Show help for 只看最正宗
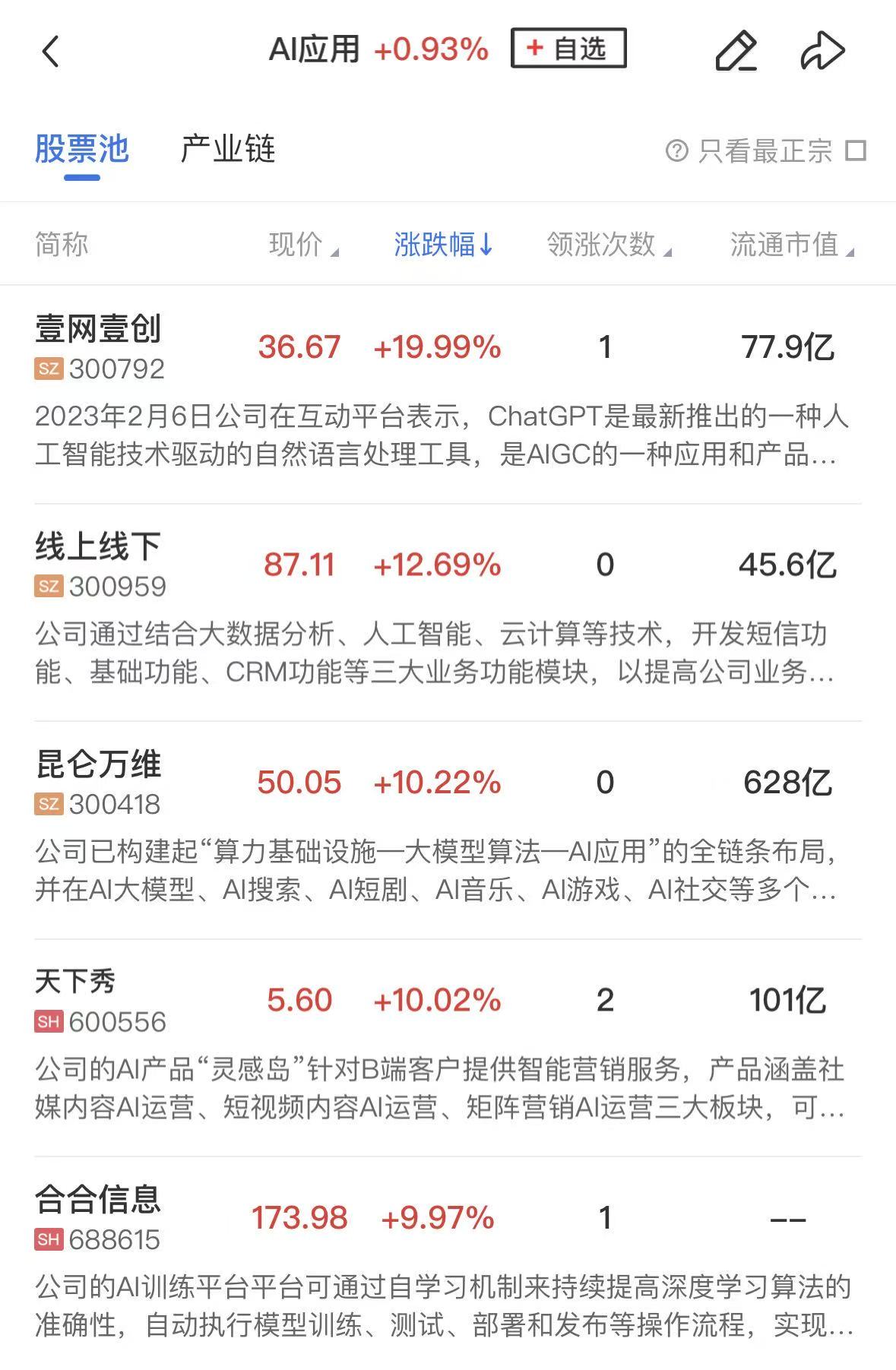This screenshot has height=1370, width=896. pos(676,150)
